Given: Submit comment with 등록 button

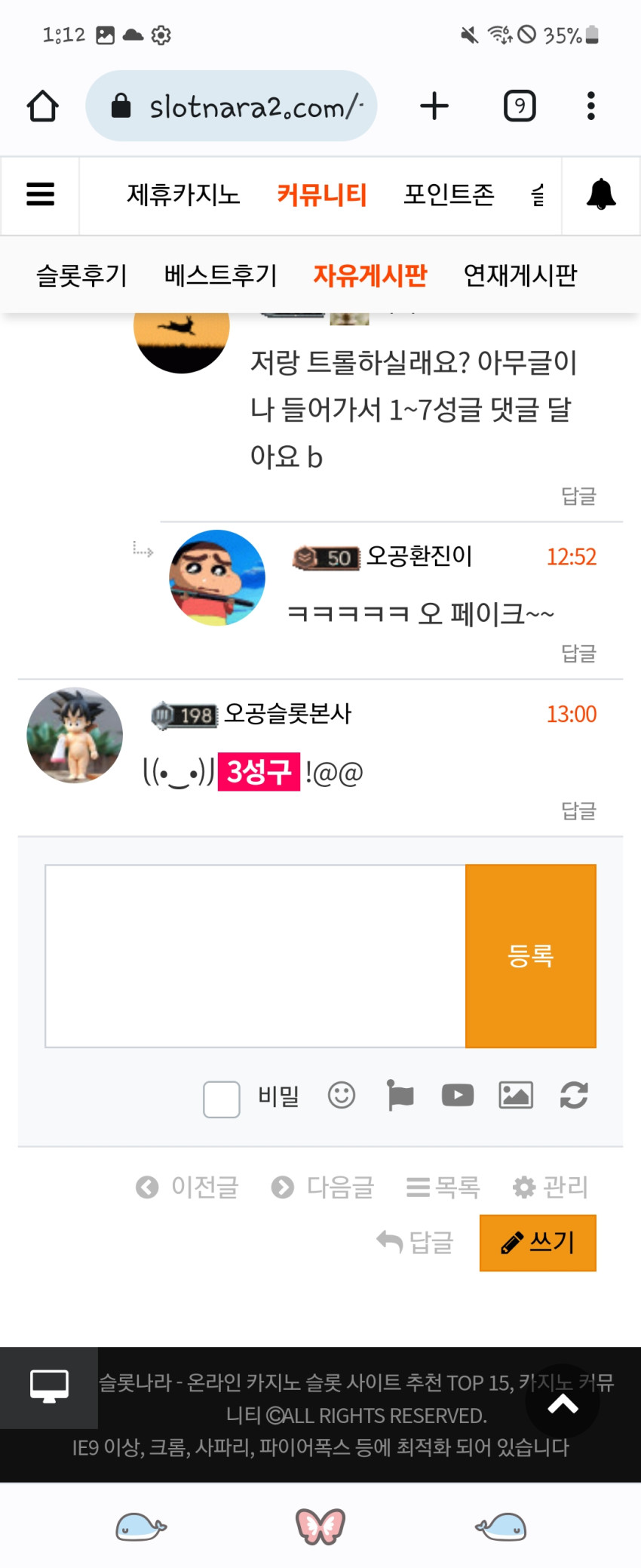Looking at the screenshot, I should click(x=531, y=956).
